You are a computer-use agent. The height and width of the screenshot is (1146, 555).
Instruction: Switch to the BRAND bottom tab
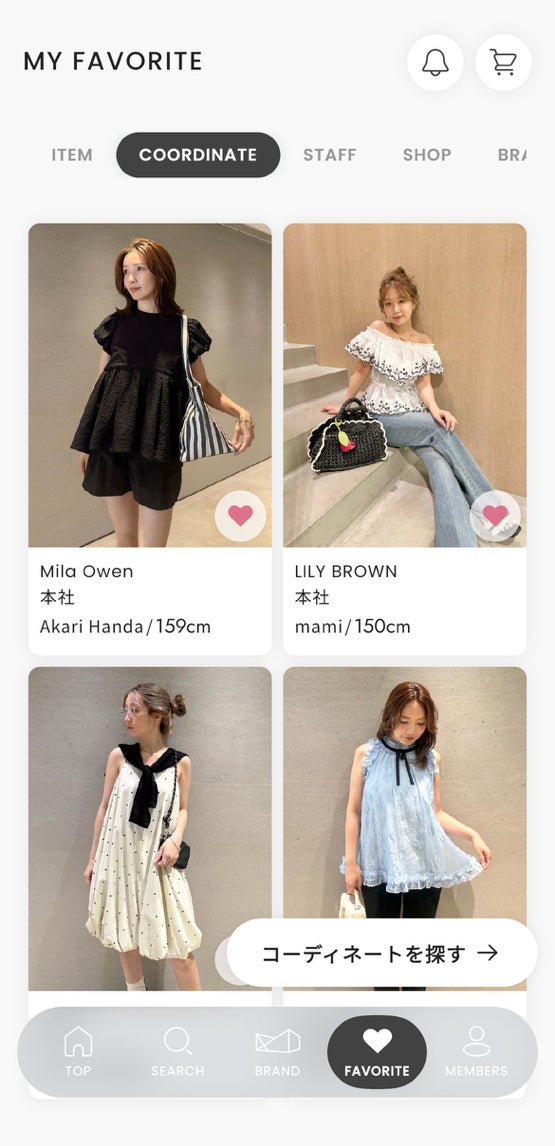click(277, 1052)
